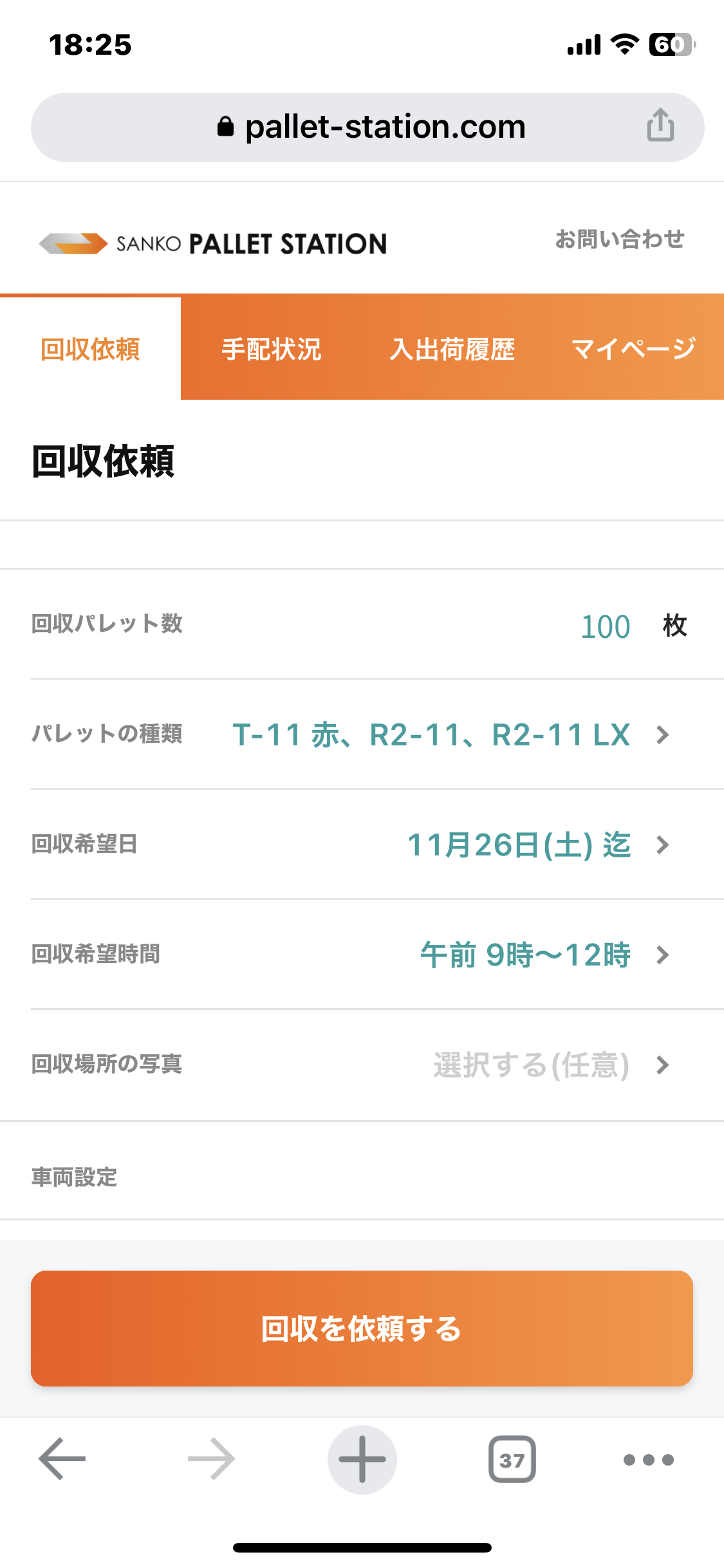Open the tab switcher showing 37 tabs
The height and width of the screenshot is (1568, 724).
[512, 1459]
